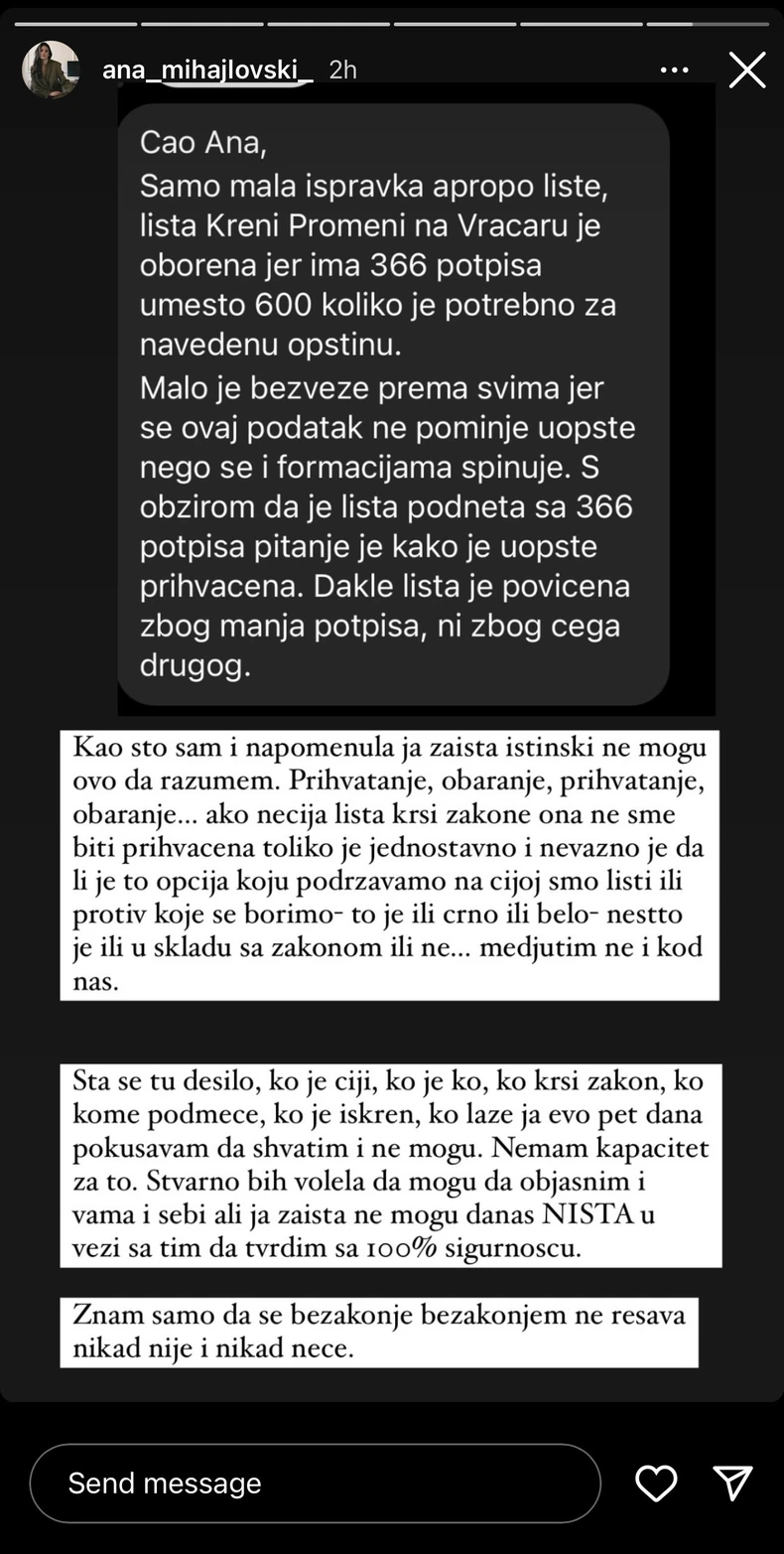Click the ellipsis menu in the story header
The image size is (784, 1554).
tap(674, 70)
